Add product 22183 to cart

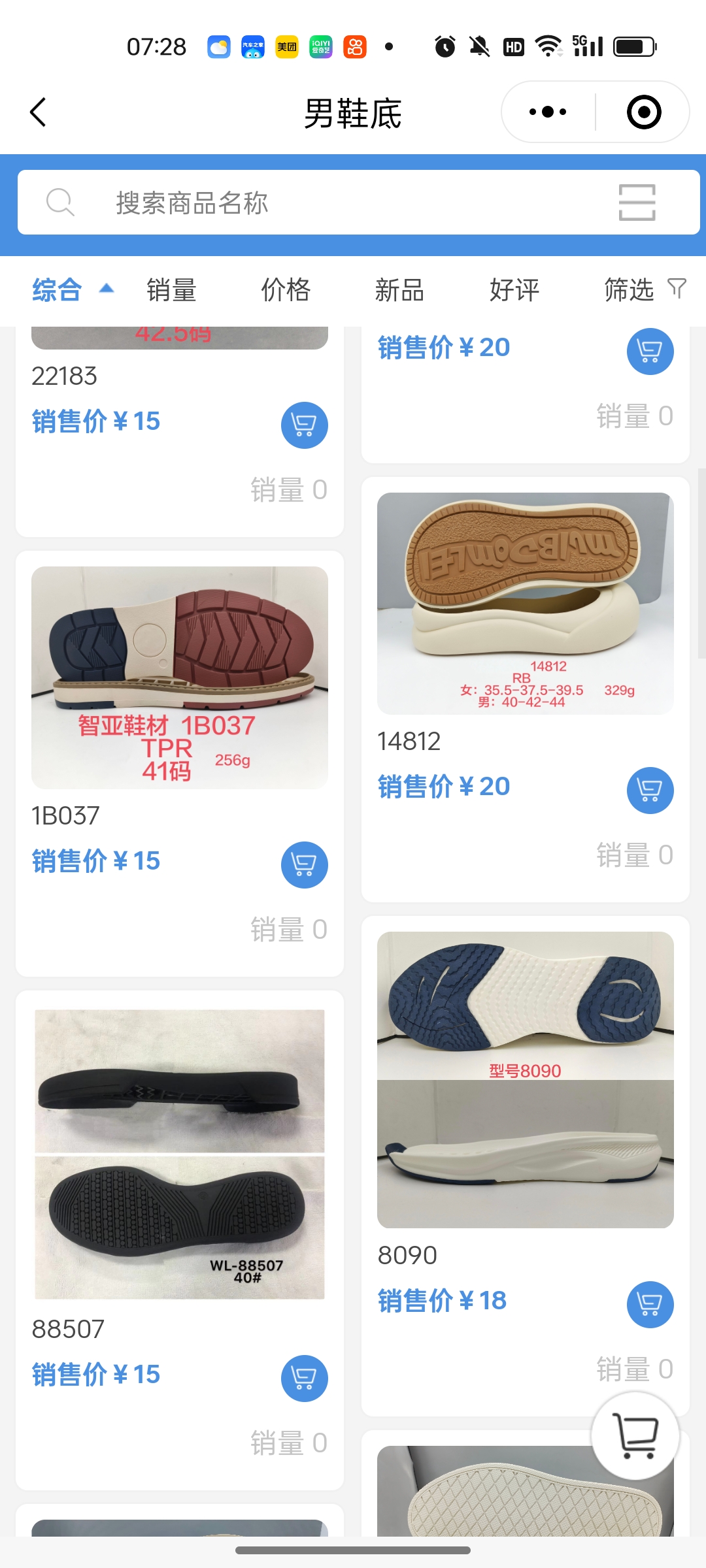click(304, 425)
